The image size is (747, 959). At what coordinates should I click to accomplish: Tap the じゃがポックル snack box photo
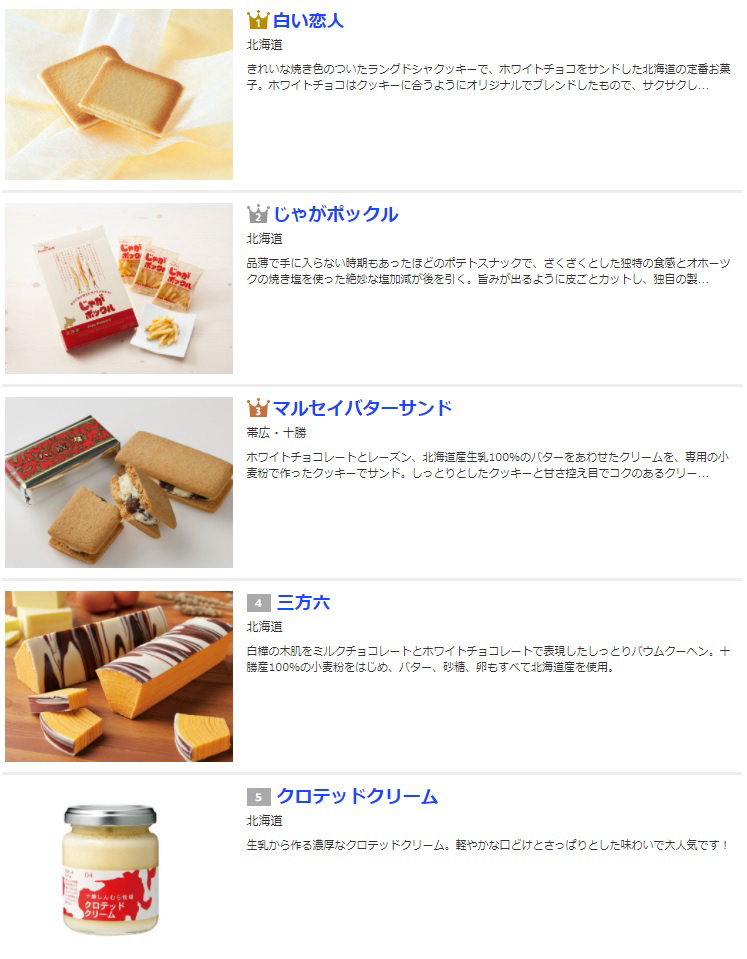[119, 289]
